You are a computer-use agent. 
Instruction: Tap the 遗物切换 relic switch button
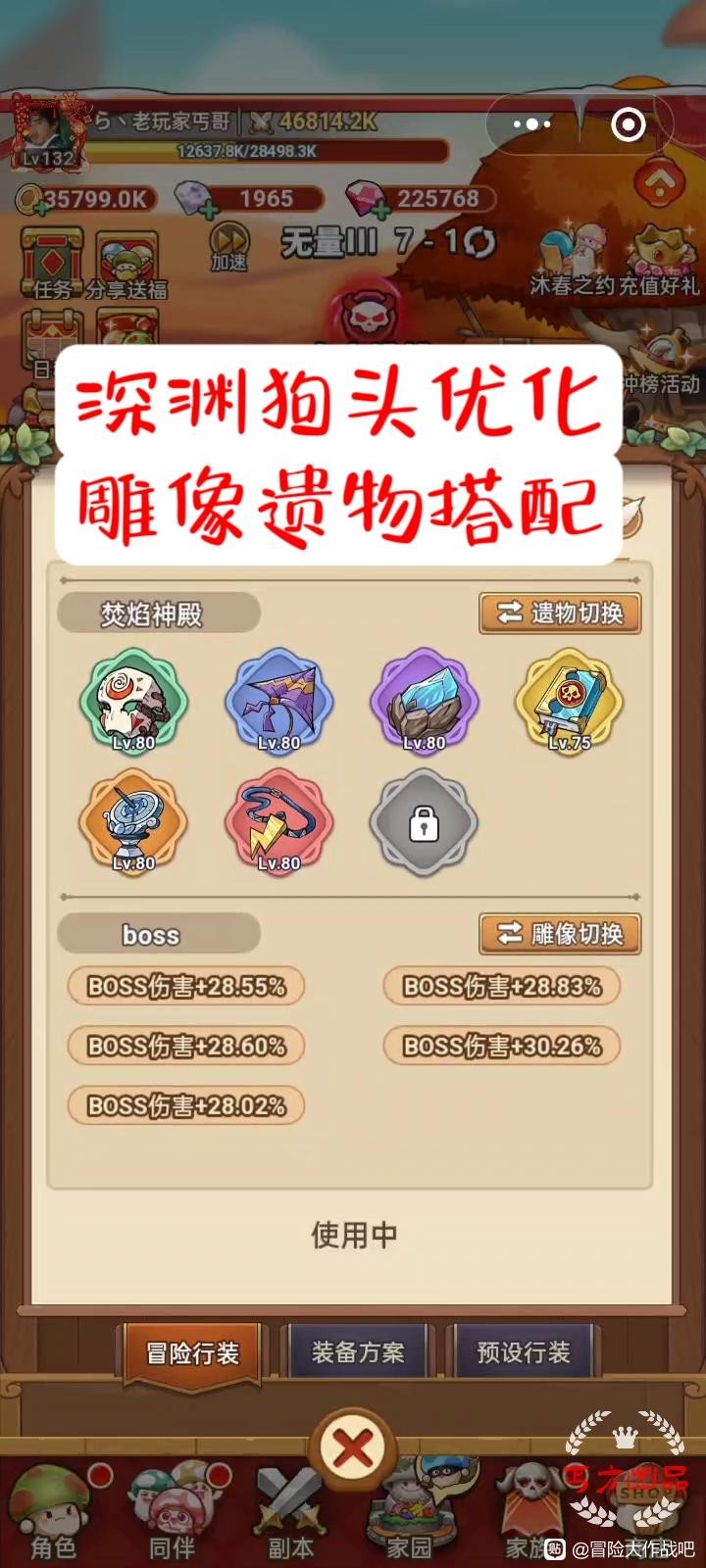[560, 613]
